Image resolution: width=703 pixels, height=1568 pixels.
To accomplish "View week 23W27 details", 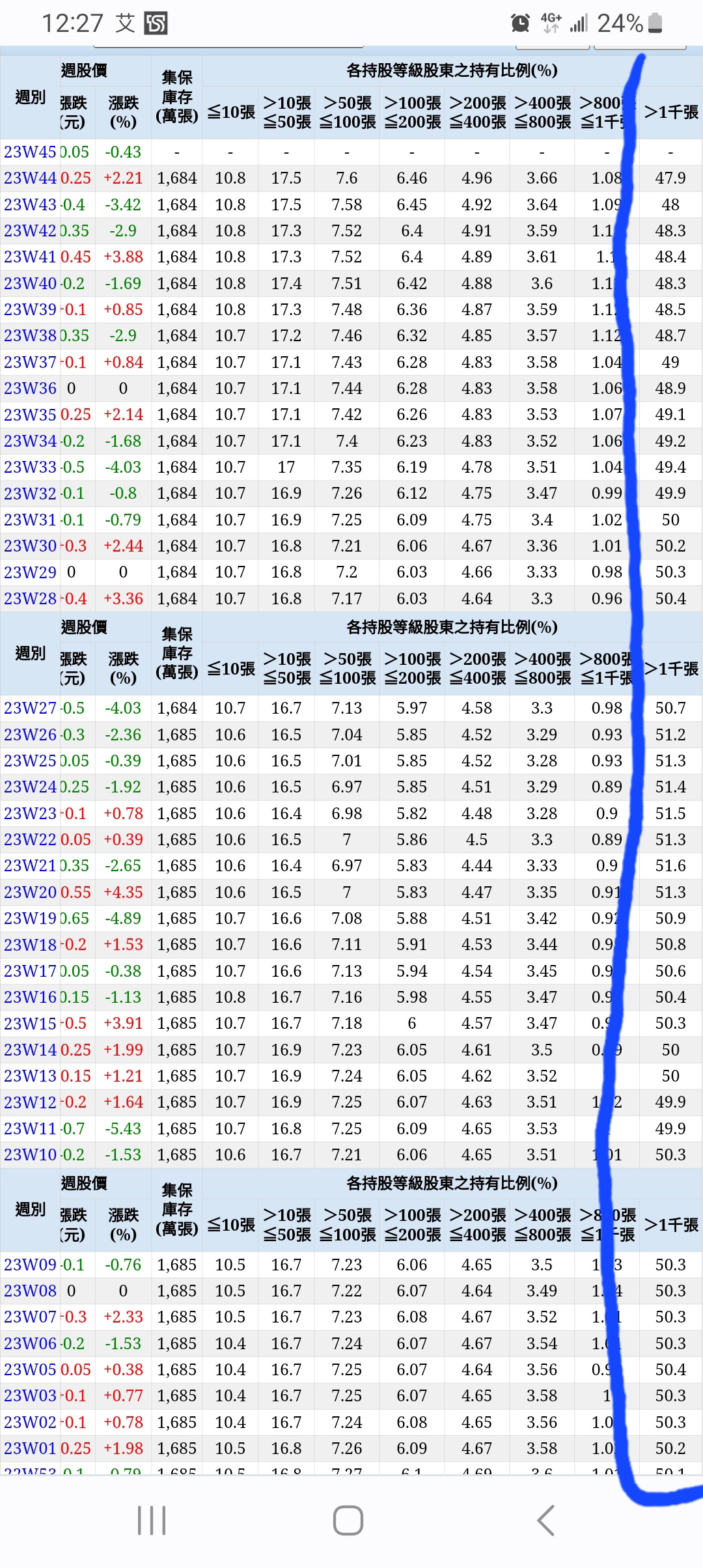I will point(30,708).
